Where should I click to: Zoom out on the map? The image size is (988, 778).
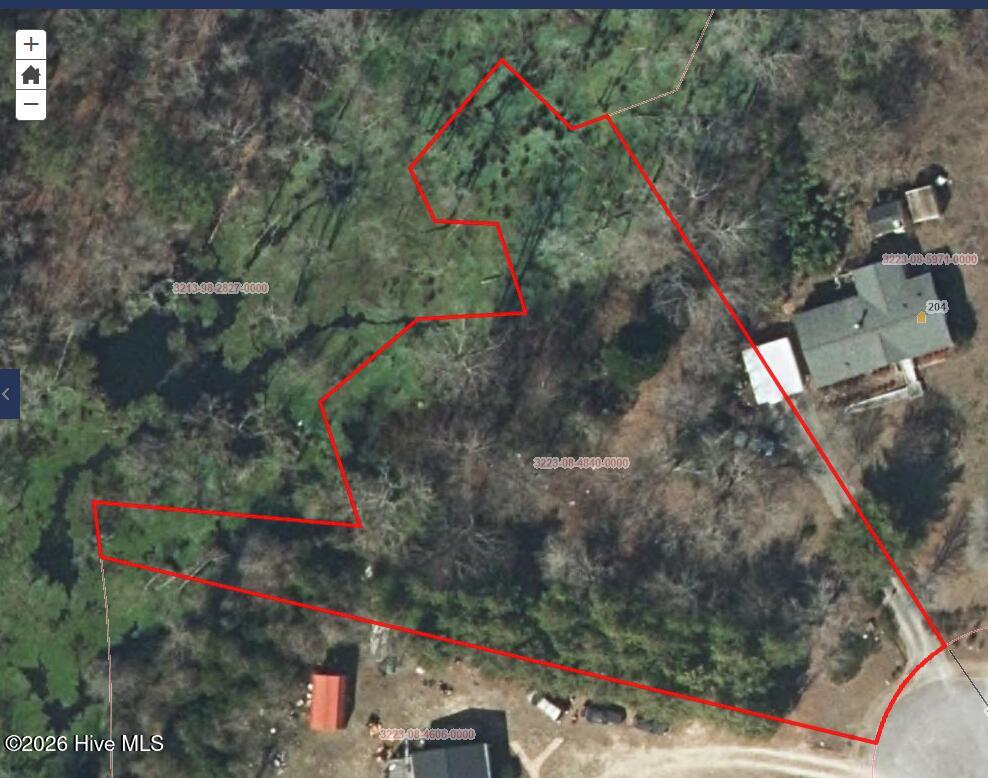pyautogui.click(x=31, y=104)
